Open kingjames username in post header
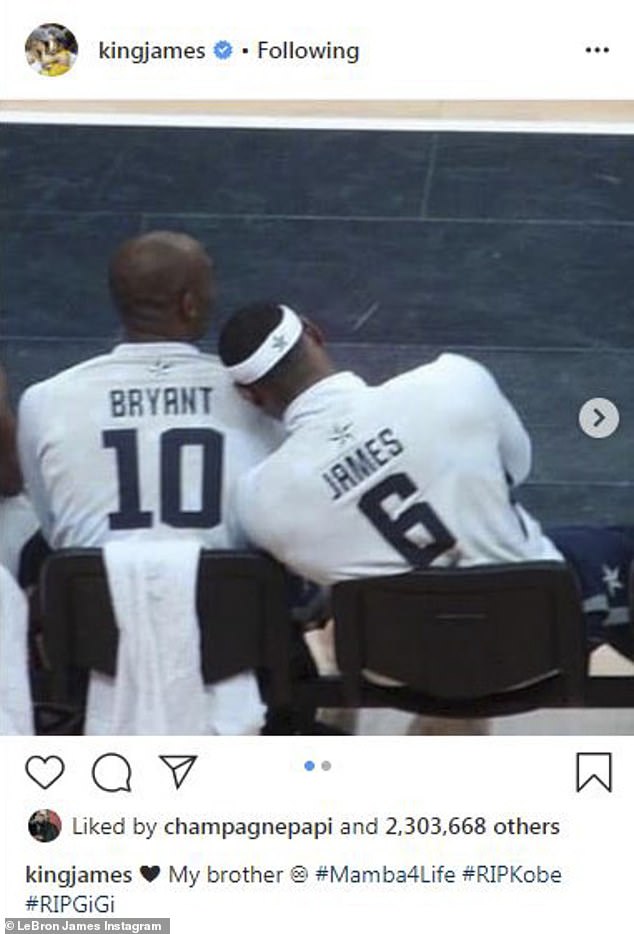This screenshot has height=934, width=634. coord(151,51)
